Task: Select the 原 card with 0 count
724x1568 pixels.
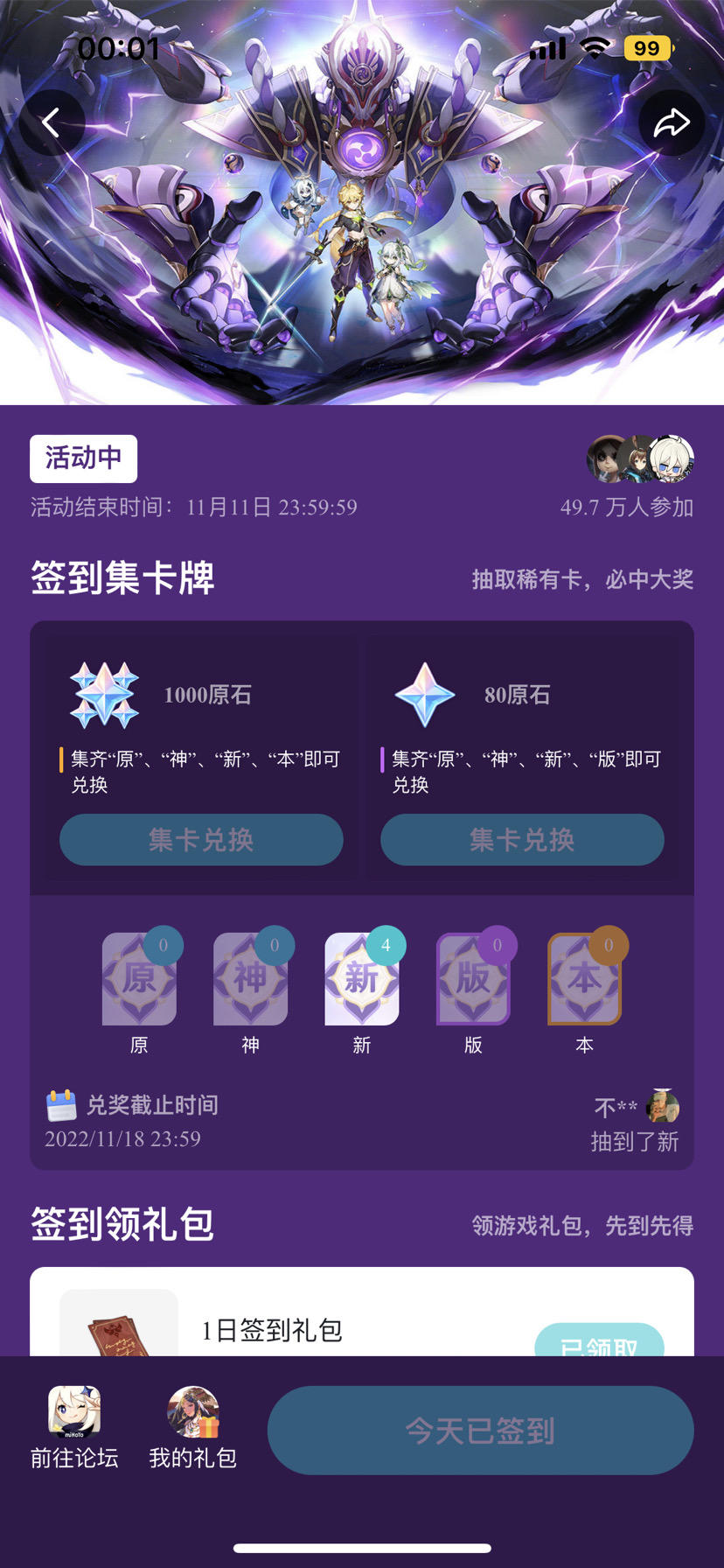Action: point(138,978)
